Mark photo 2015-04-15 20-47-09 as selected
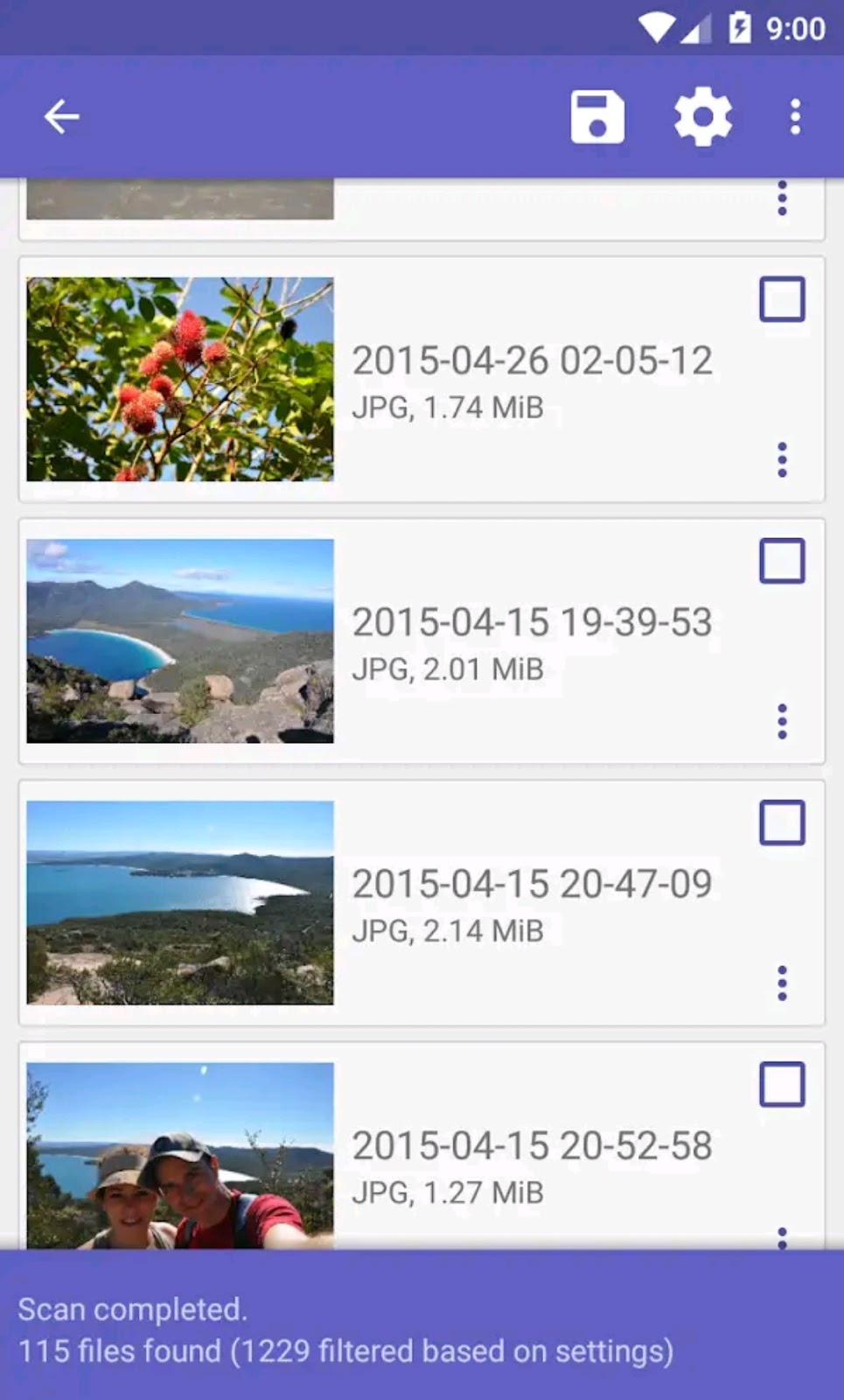844x1400 pixels. pyautogui.click(x=782, y=822)
